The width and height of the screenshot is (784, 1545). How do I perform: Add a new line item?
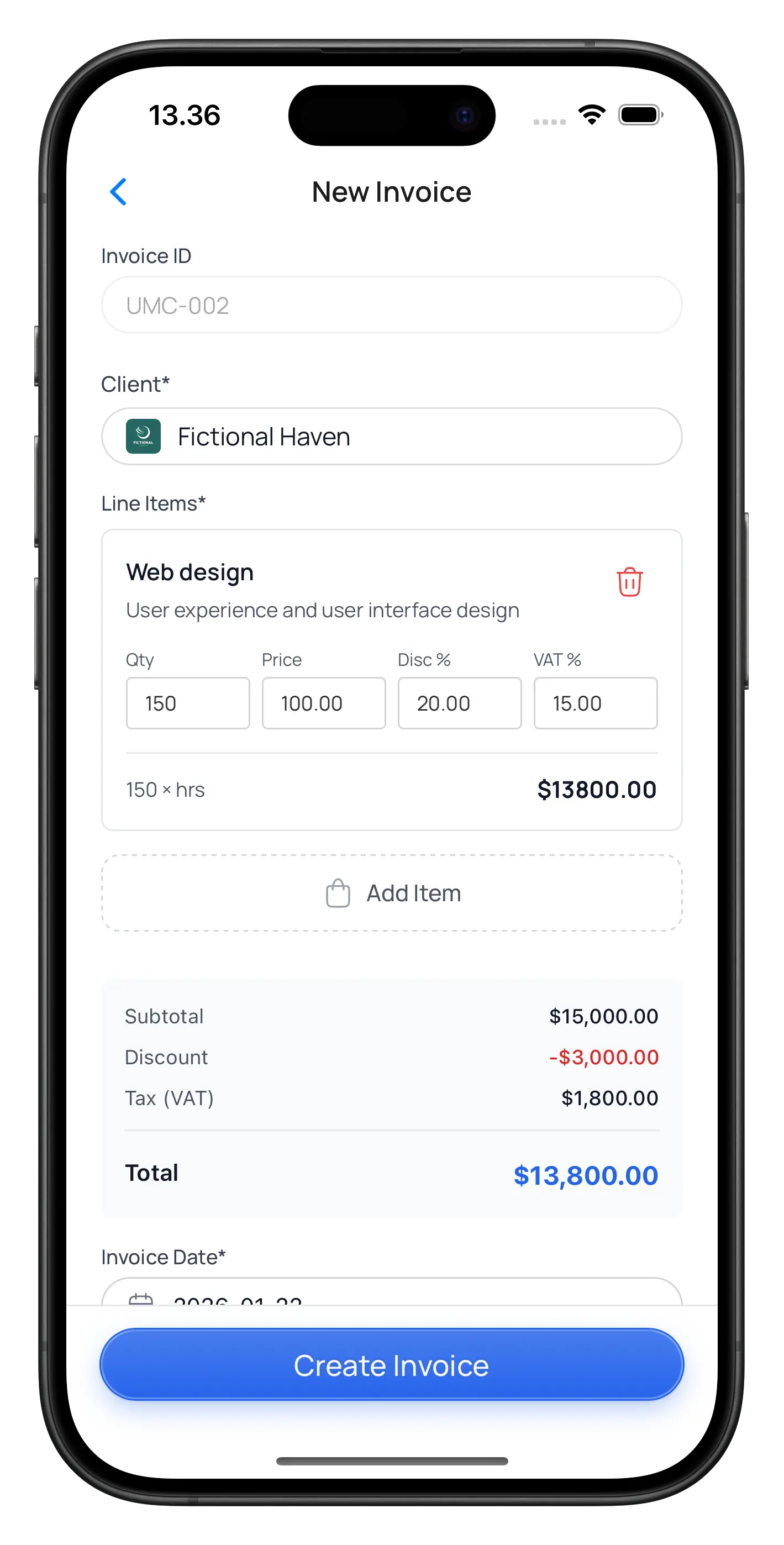coord(391,893)
